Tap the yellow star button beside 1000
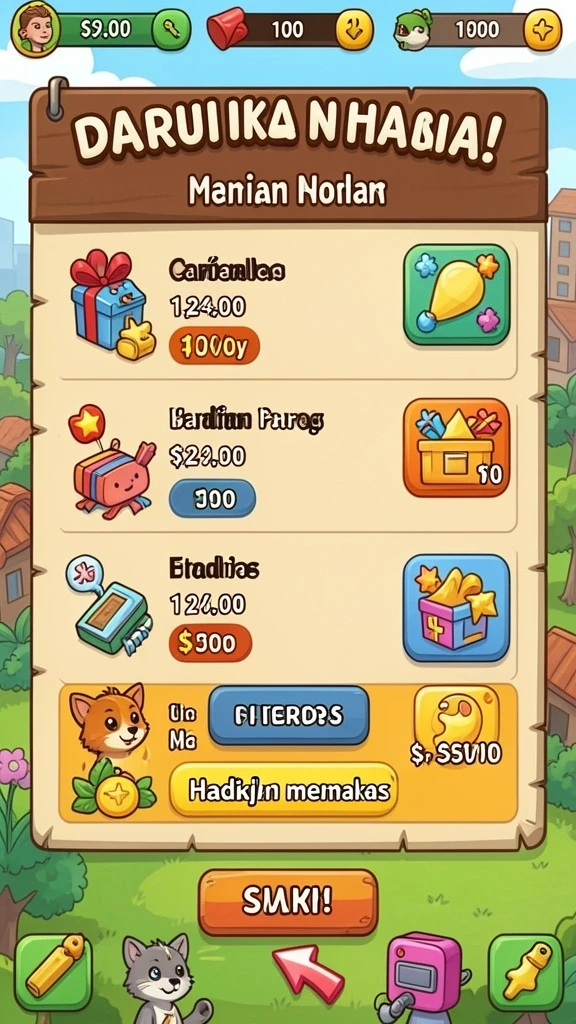 pos(543,30)
